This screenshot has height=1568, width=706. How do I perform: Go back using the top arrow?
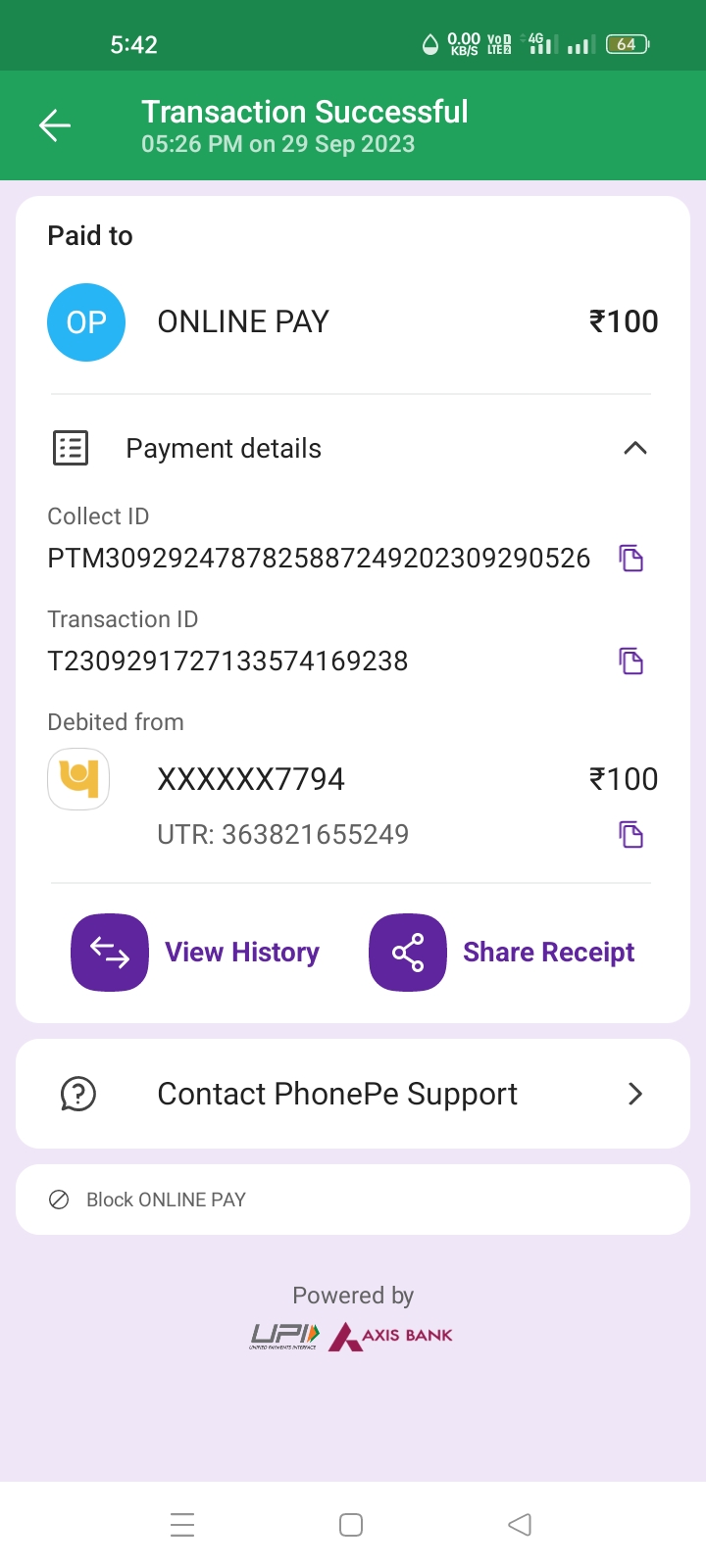coord(55,125)
